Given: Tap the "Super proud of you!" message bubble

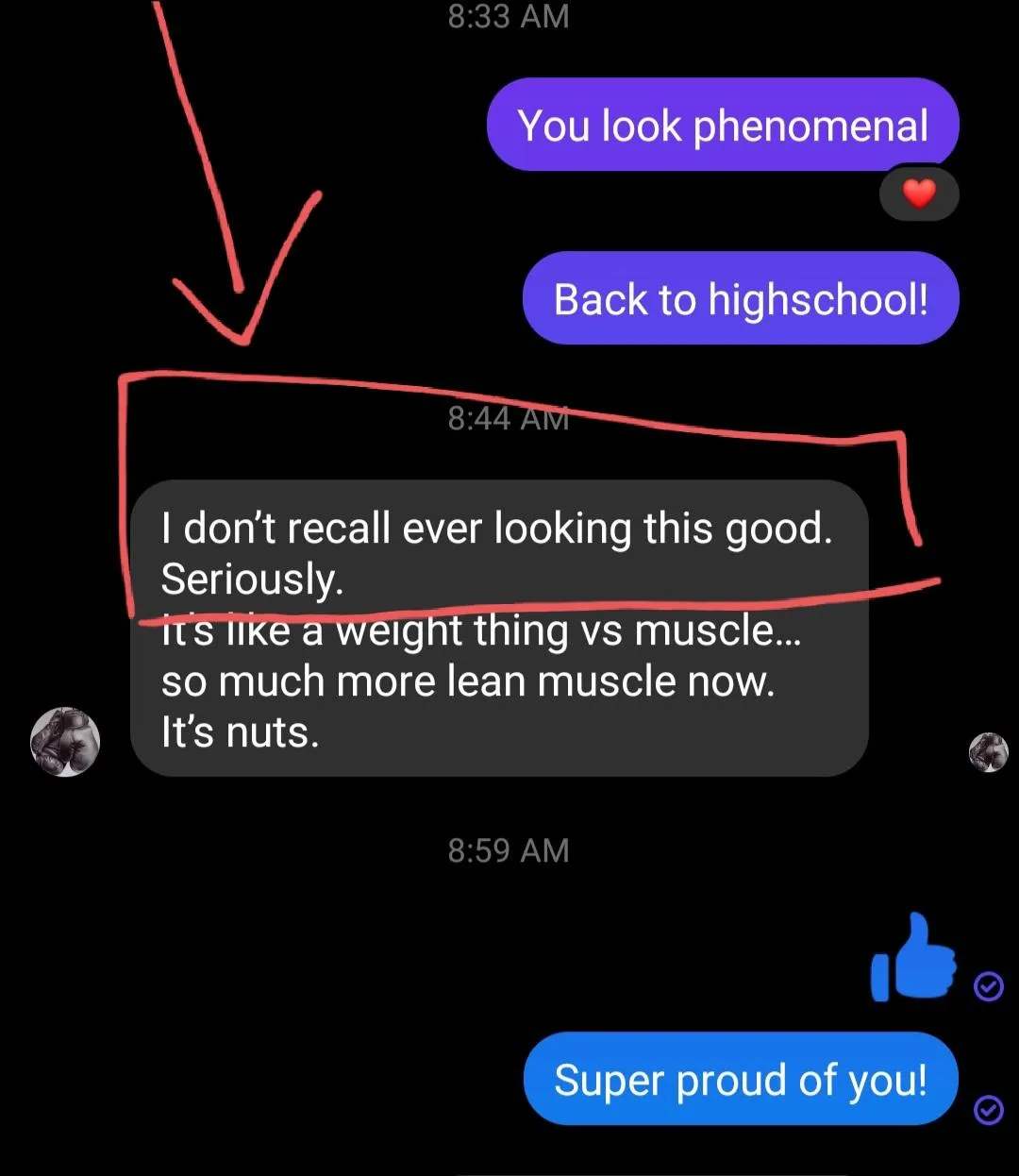Looking at the screenshot, I should coord(741,1079).
